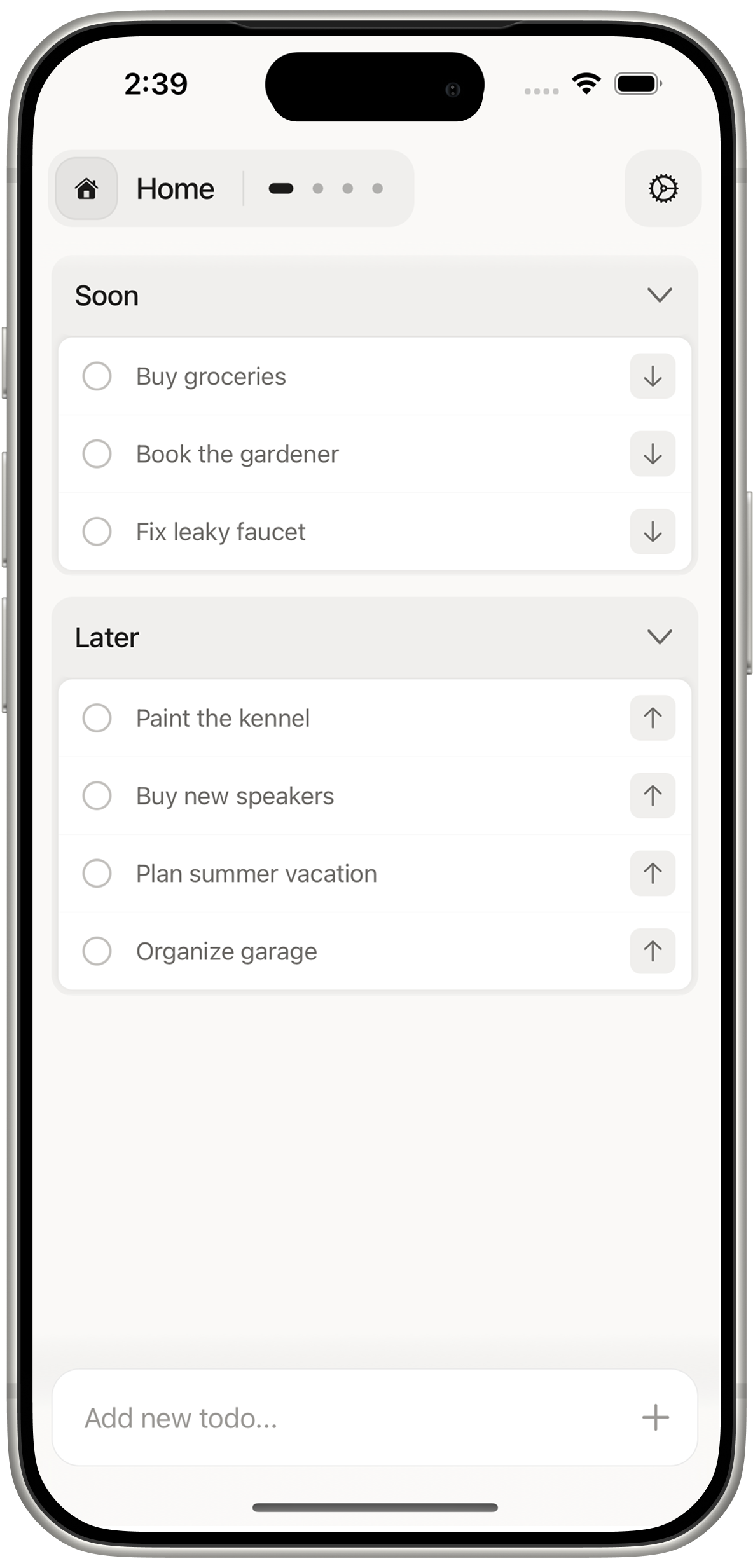Move Organize garage up to Soon
Image resolution: width=753 pixels, height=1568 pixels.
pyautogui.click(x=652, y=951)
